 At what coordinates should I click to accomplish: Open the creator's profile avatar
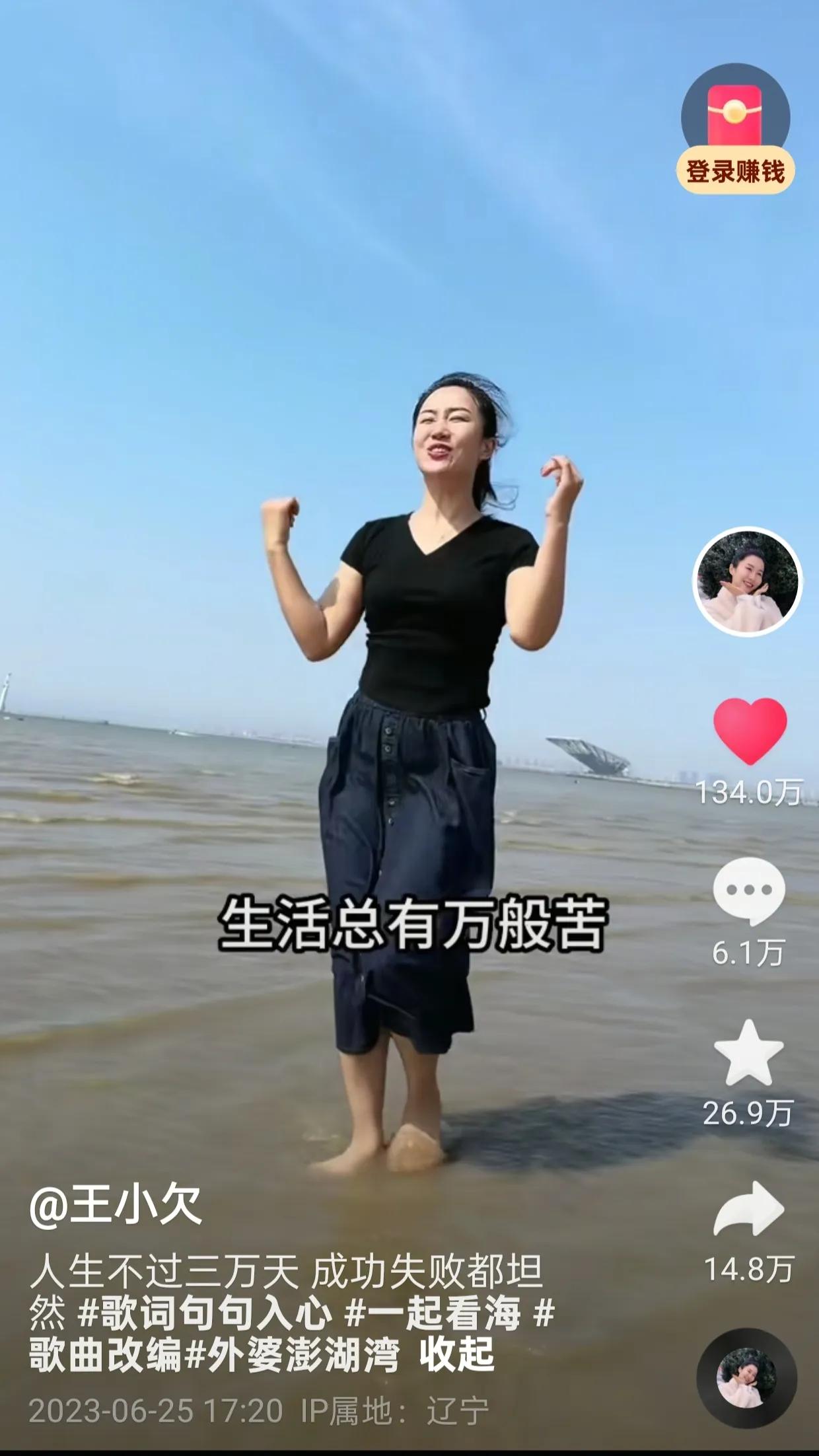[x=747, y=581]
